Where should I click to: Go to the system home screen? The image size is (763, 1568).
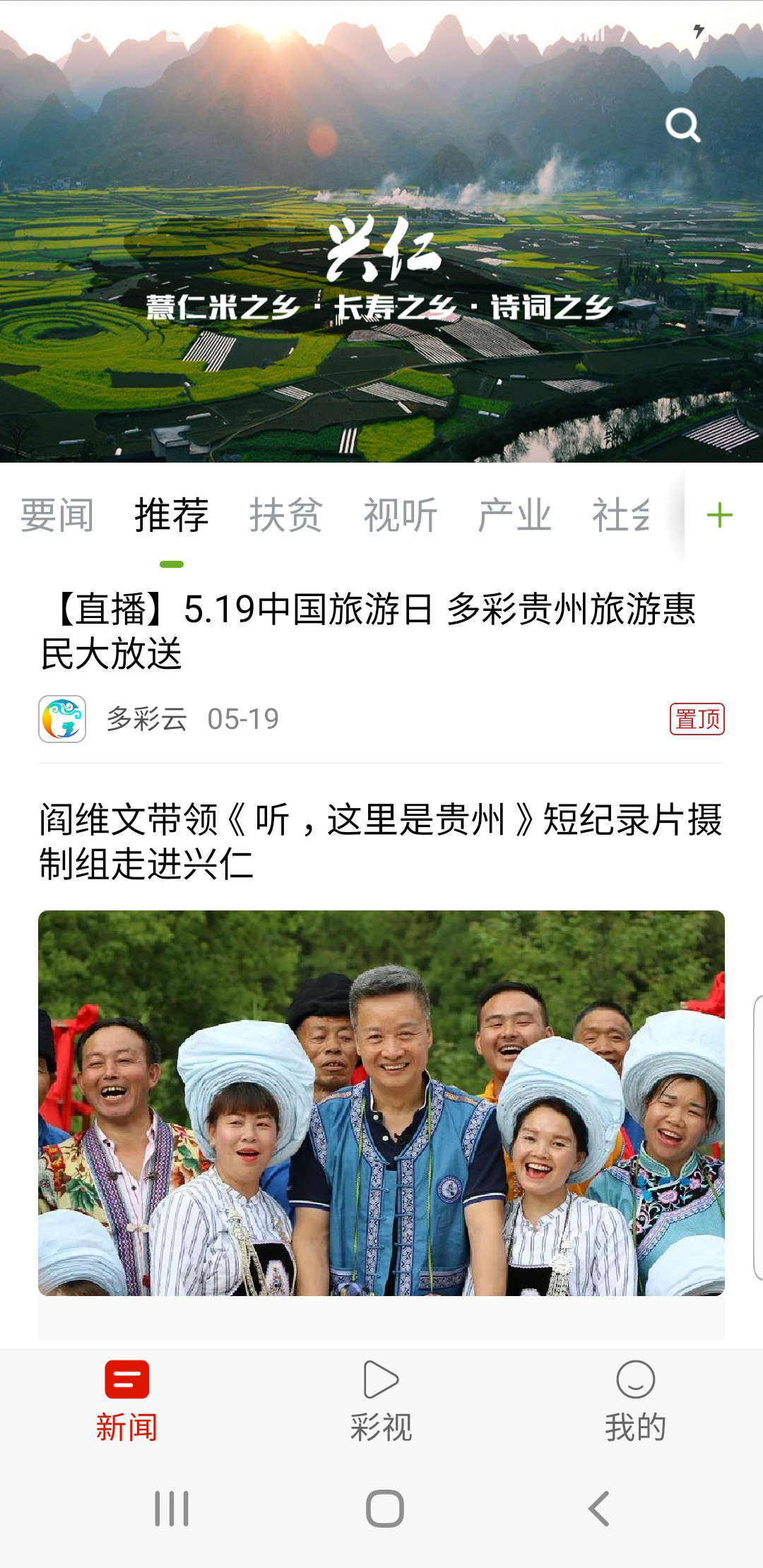(385, 1509)
